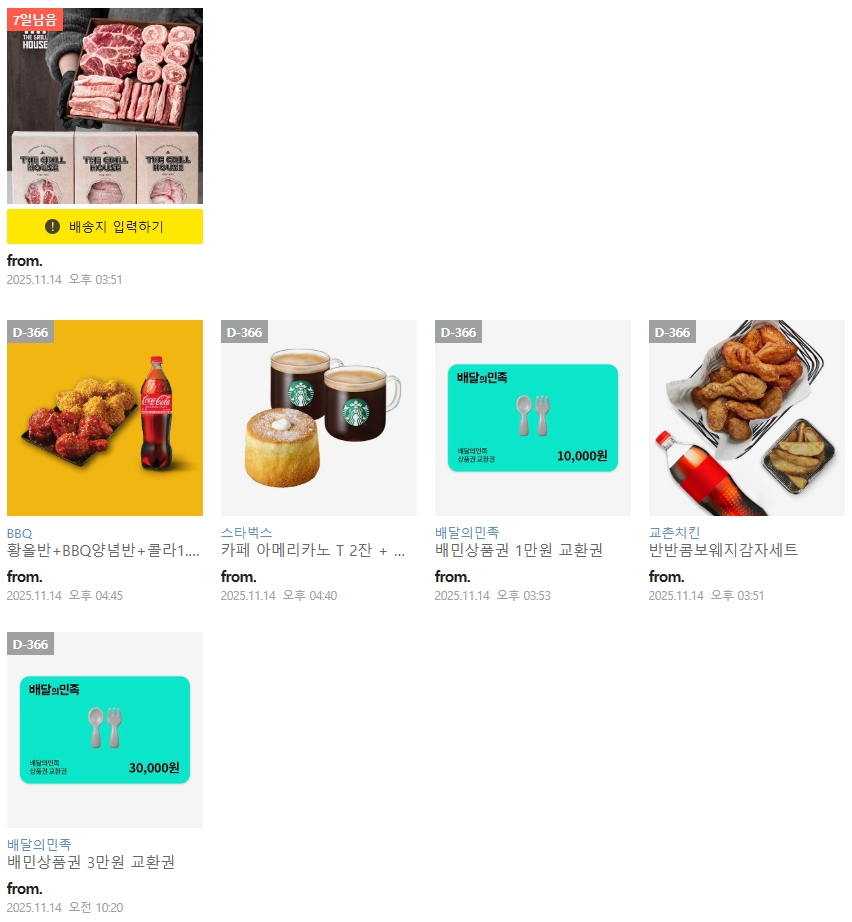The height and width of the screenshot is (922, 852).
Task: View the 스타벅스 카페 아메리카노 T 2잔 gift
Action: [x=319, y=418]
